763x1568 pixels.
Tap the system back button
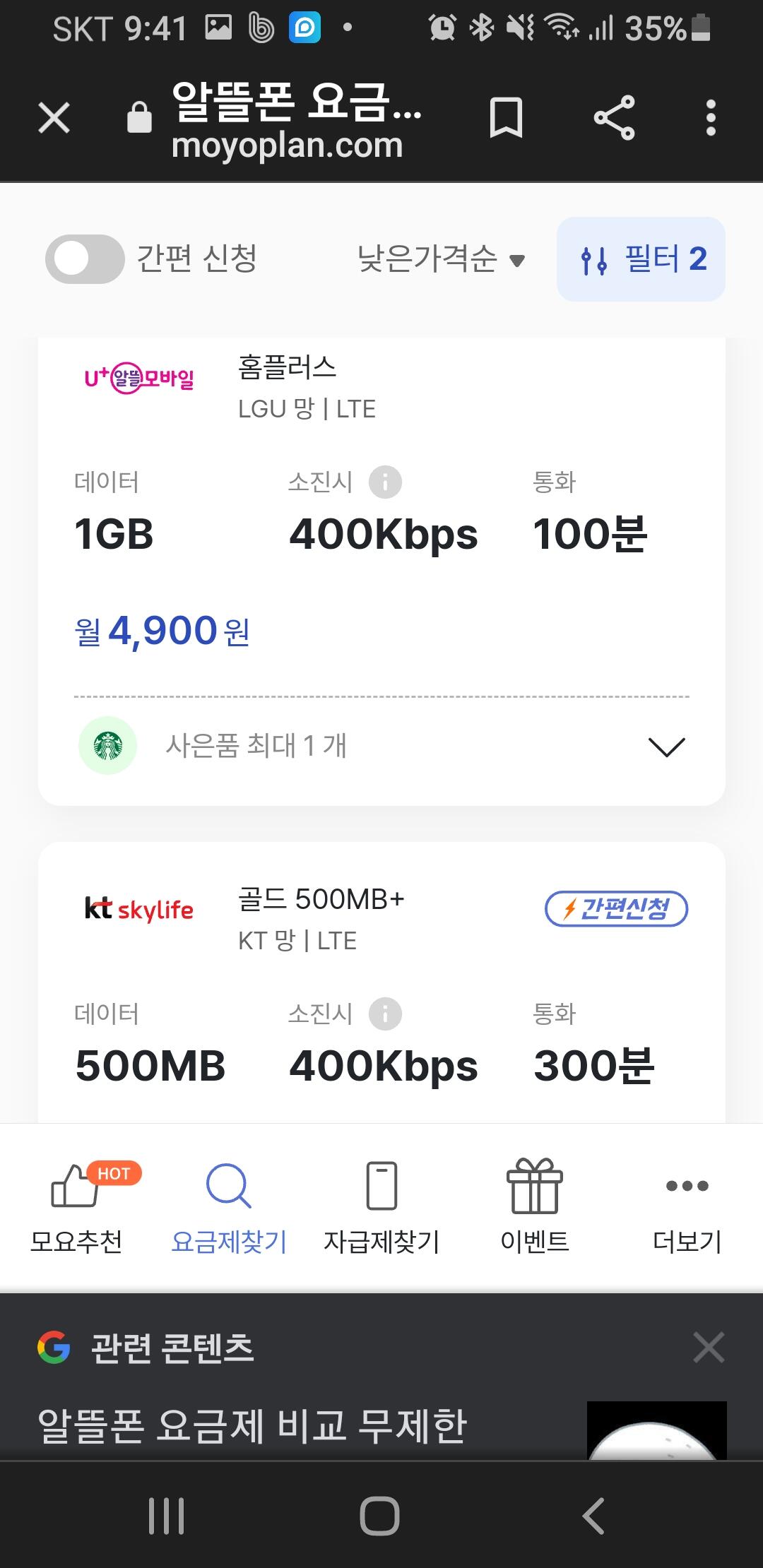pos(593,1516)
